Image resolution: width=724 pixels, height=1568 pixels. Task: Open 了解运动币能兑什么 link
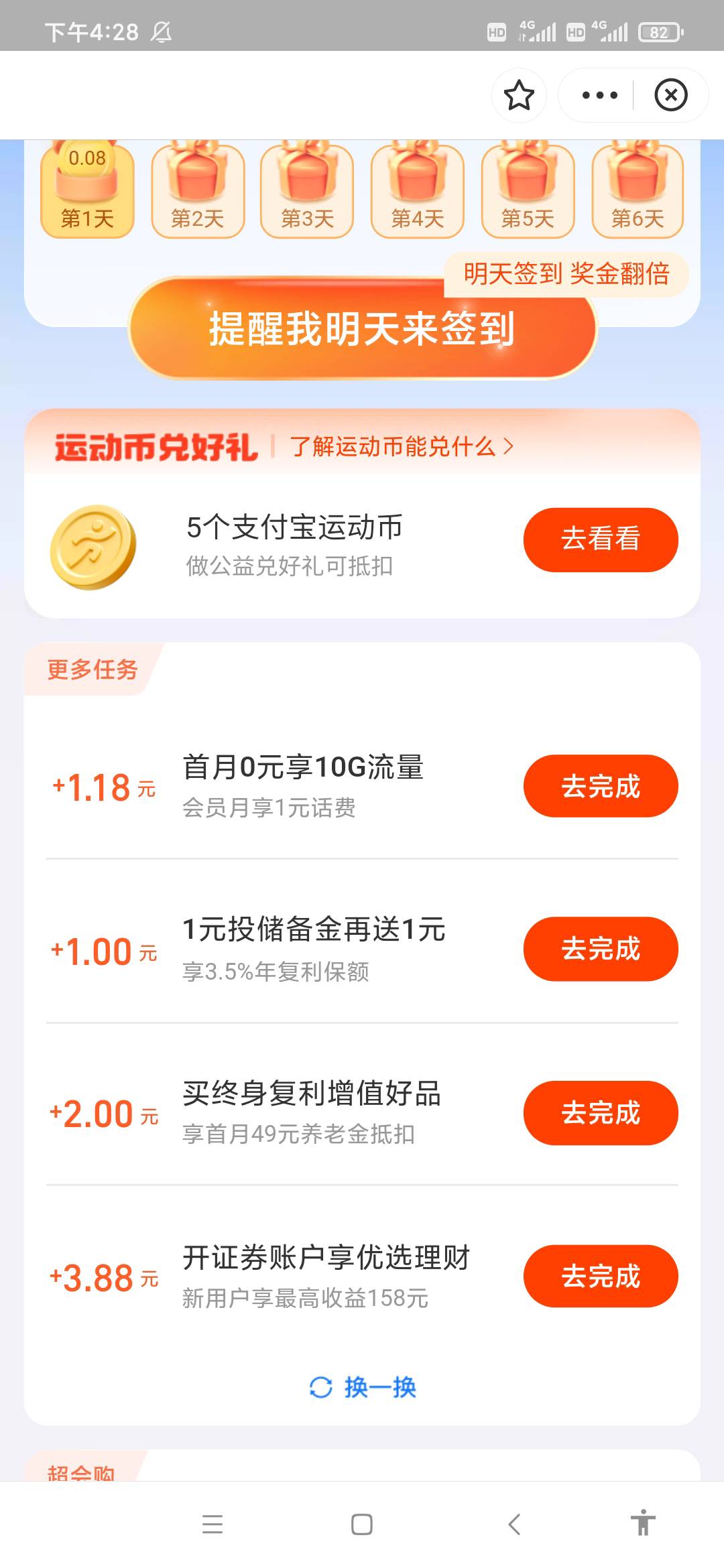(x=401, y=446)
